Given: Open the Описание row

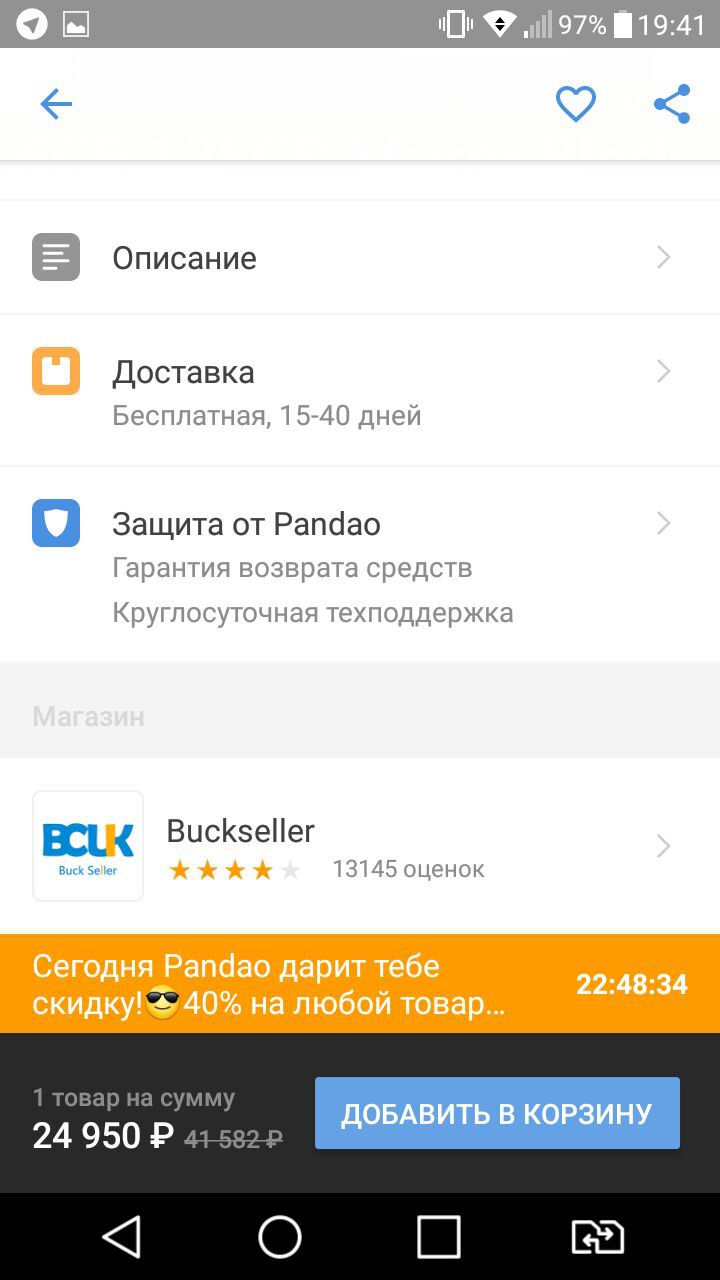Looking at the screenshot, I should pyautogui.click(x=360, y=258).
